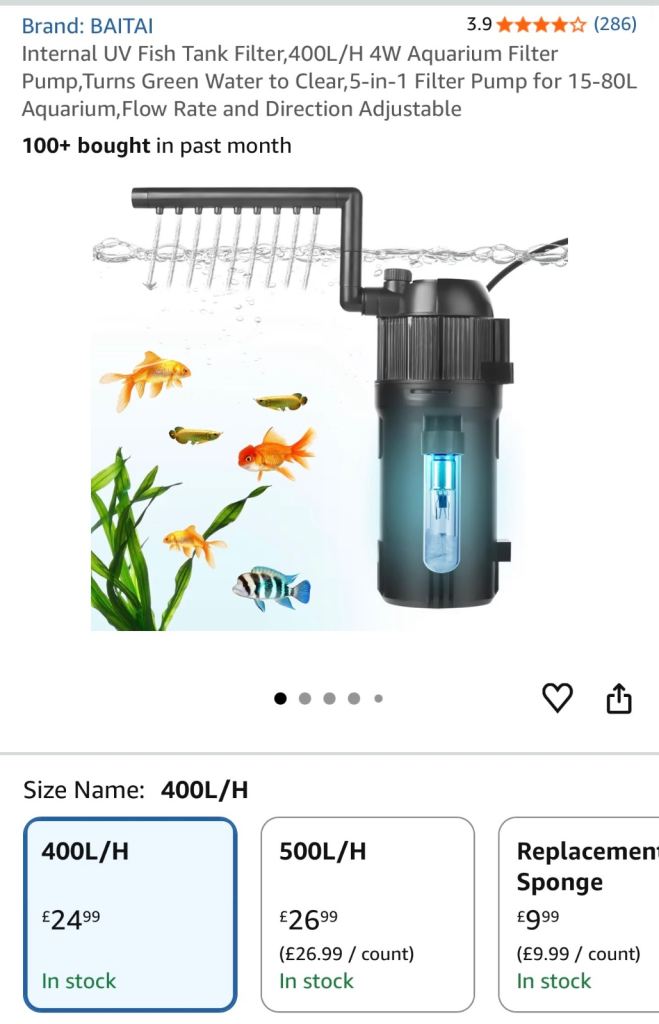
Task: Open the BAITAI brand link
Action: pyautogui.click(x=87, y=25)
